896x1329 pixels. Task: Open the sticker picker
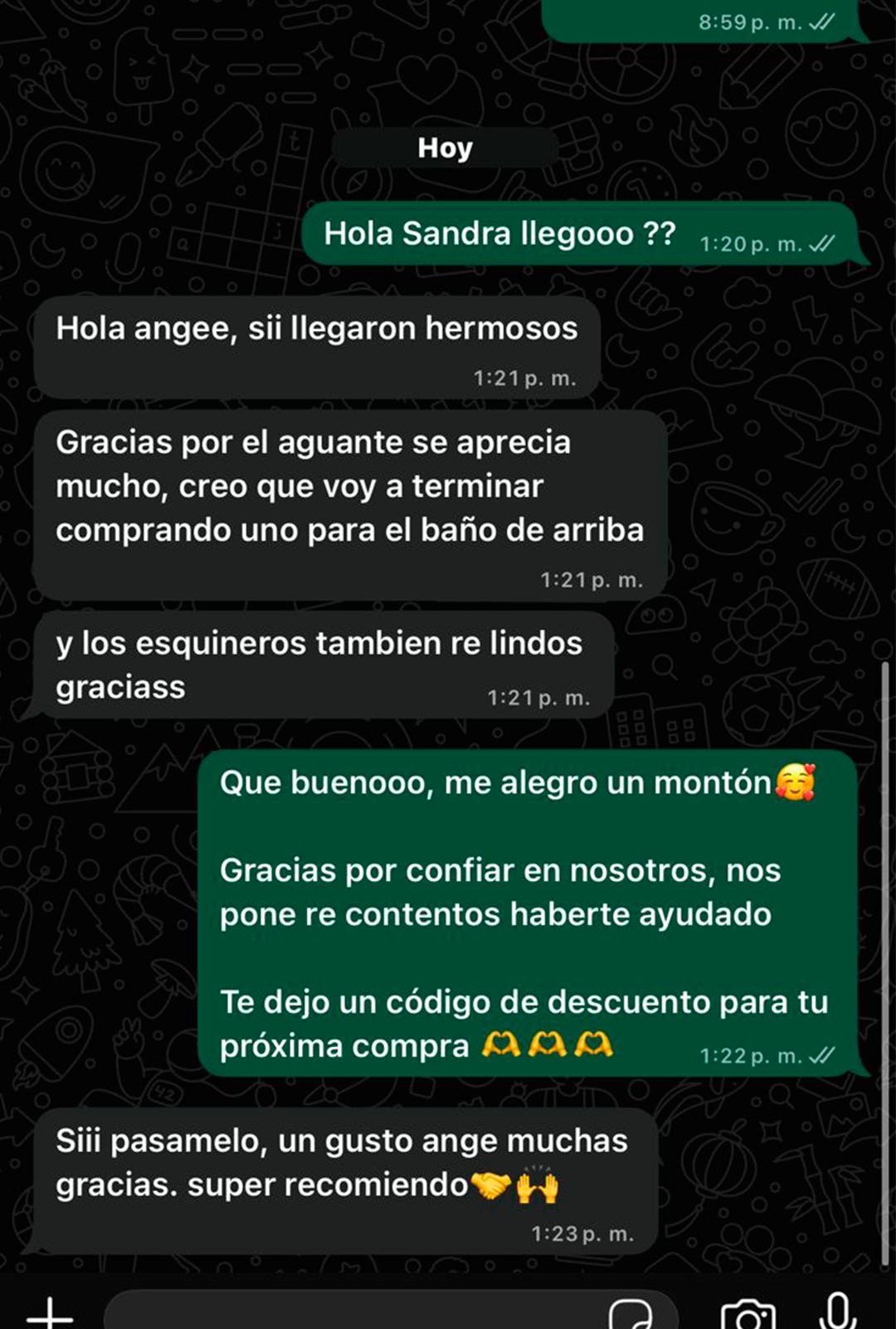pos(631,1315)
